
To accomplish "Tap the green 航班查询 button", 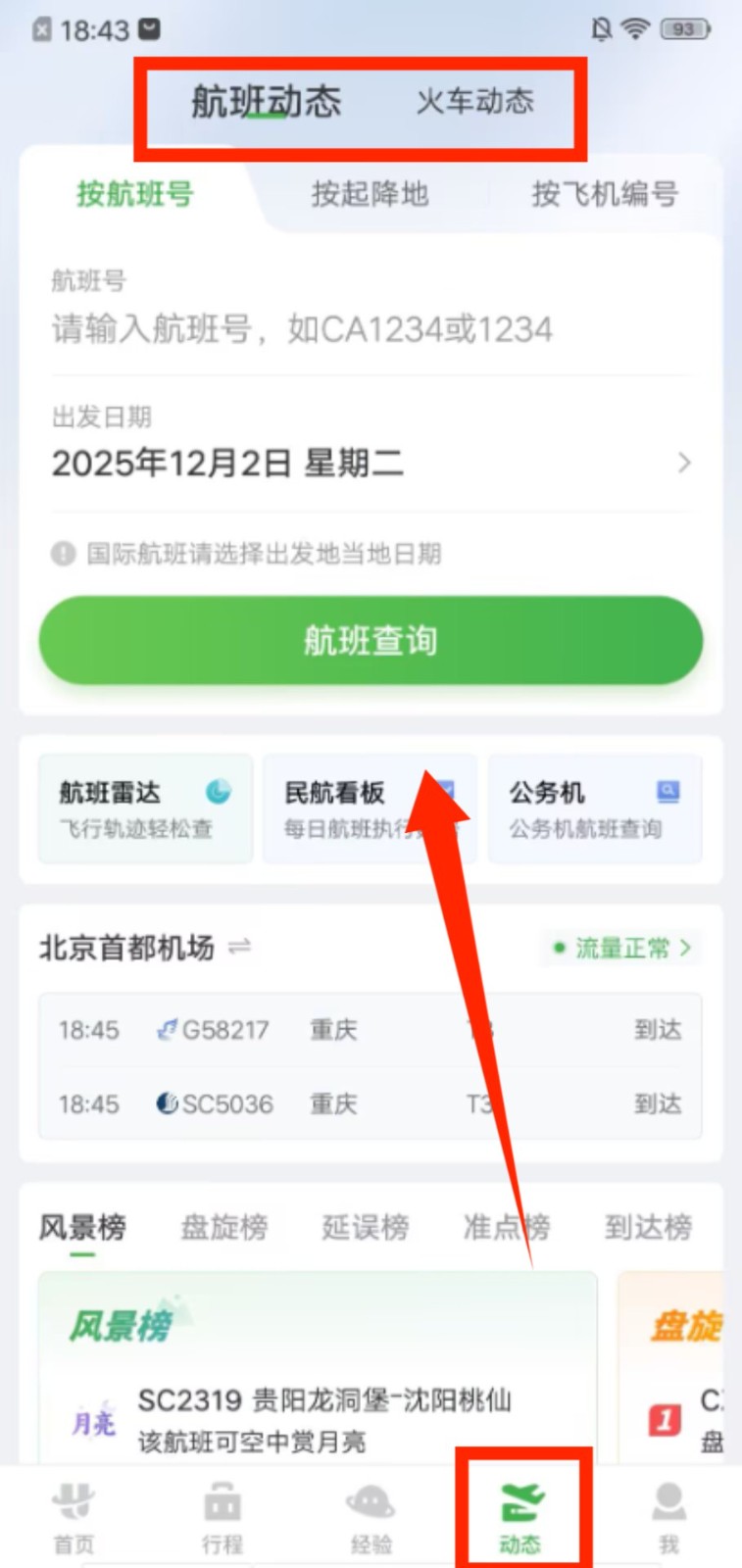I will coord(371,641).
